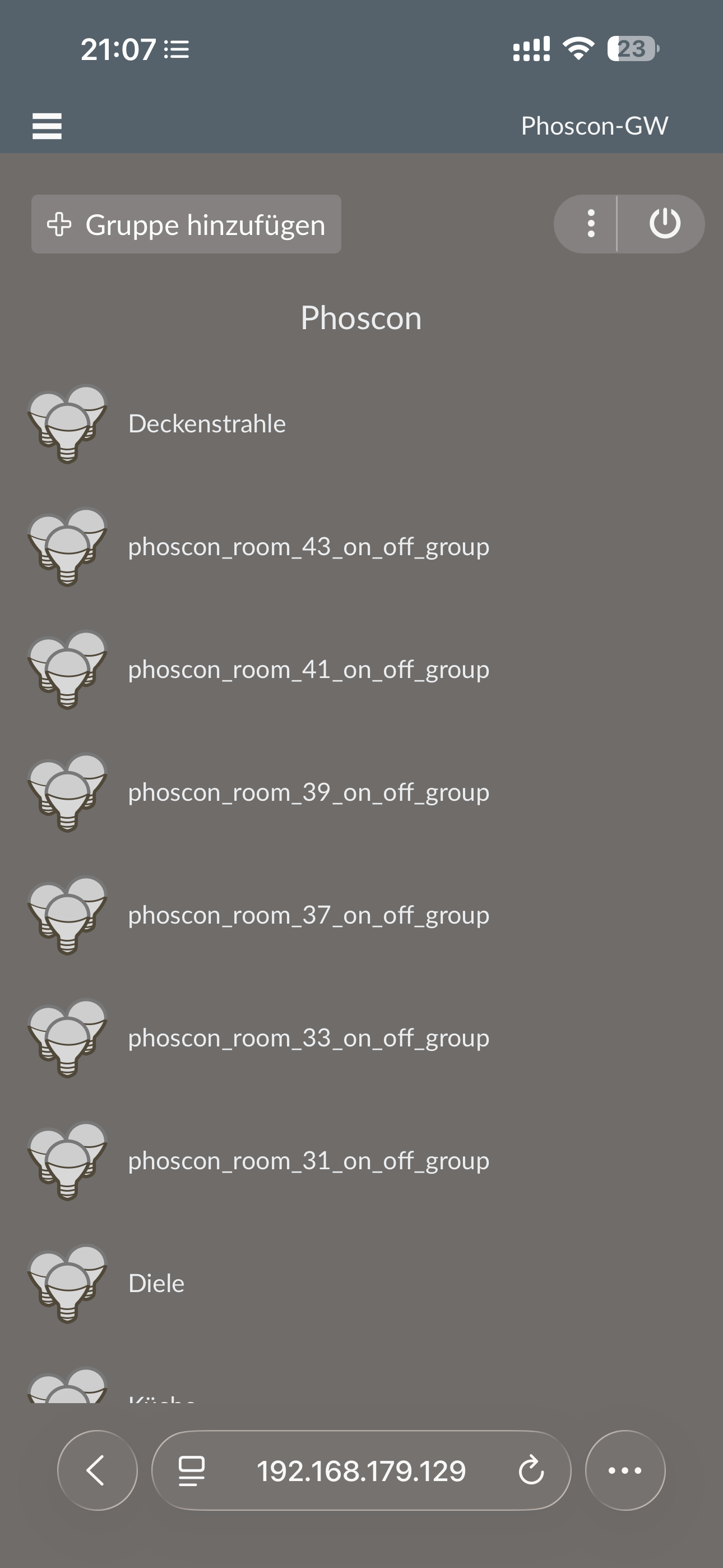723x1568 pixels.
Task: Reload the page at 192.168.179.129
Action: pos(531,1470)
